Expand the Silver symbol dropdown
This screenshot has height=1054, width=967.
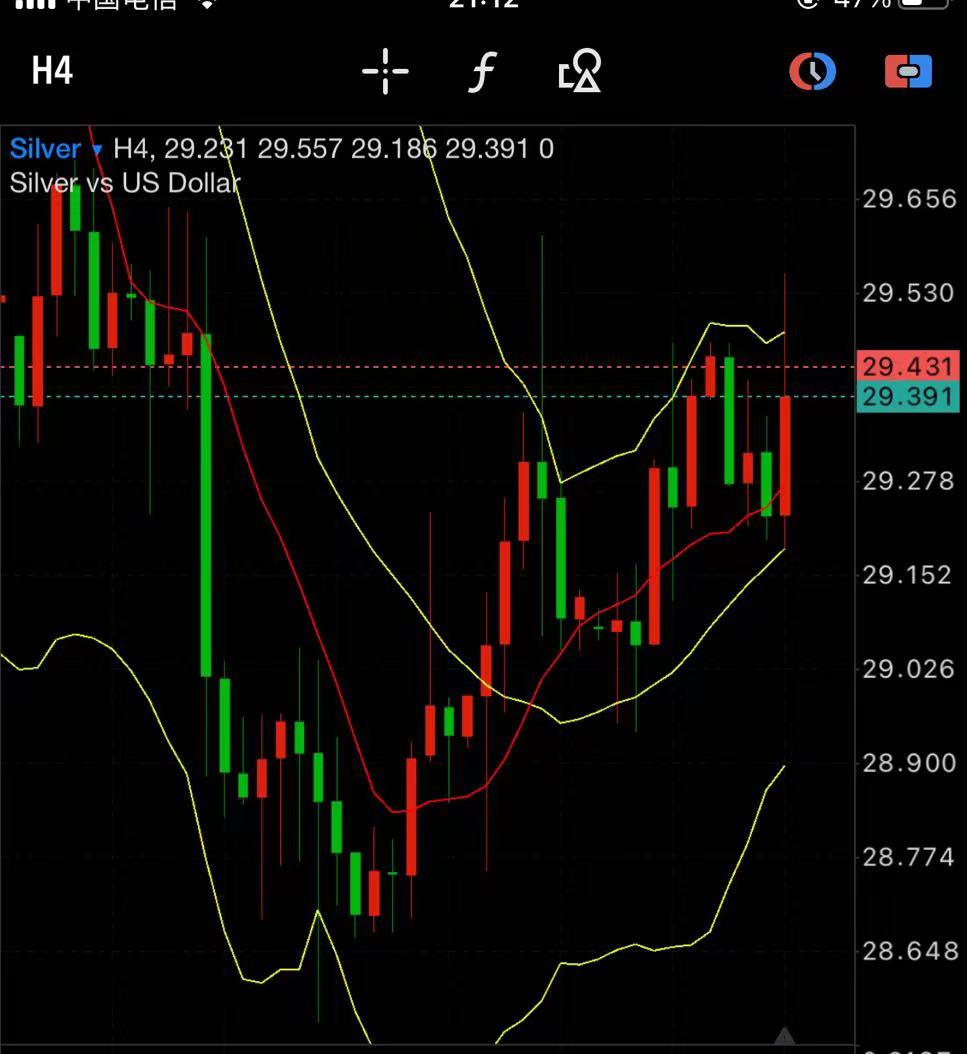pyautogui.click(x=97, y=150)
